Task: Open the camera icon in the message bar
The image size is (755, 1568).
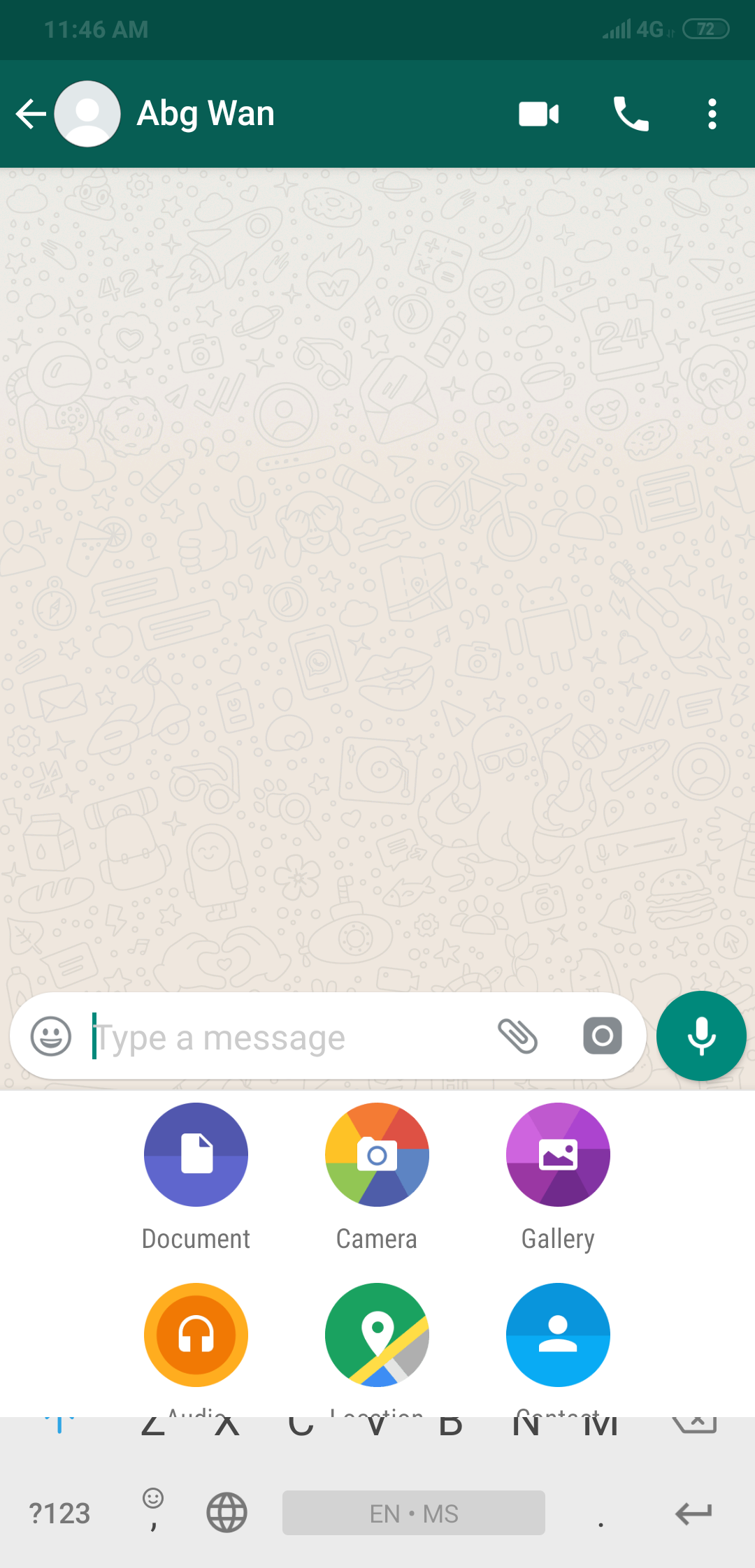Action: click(x=603, y=1036)
